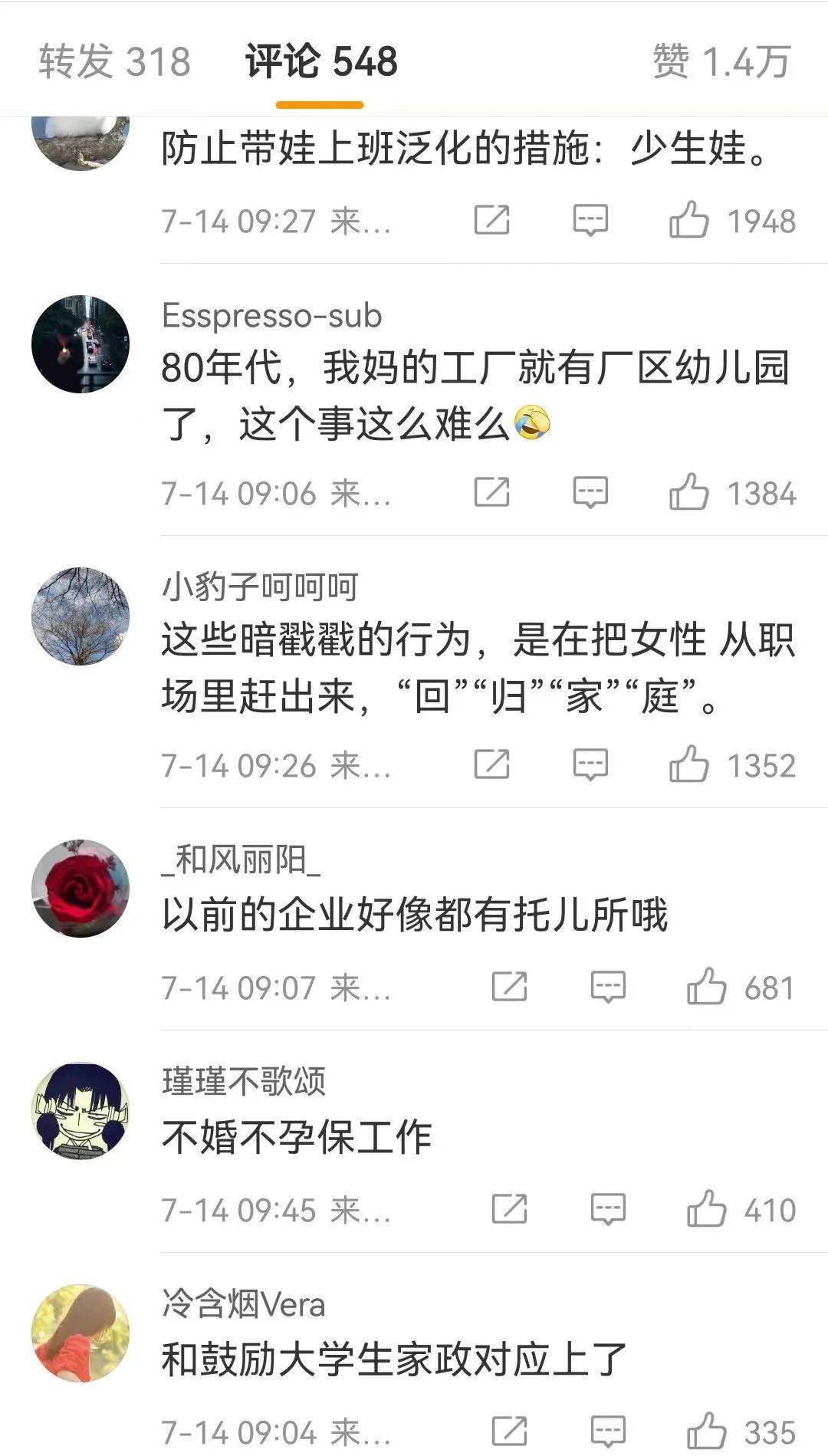Open 瑾瑾不歌颂's avatar
This screenshot has height=1456, width=828.
[x=80, y=1111]
